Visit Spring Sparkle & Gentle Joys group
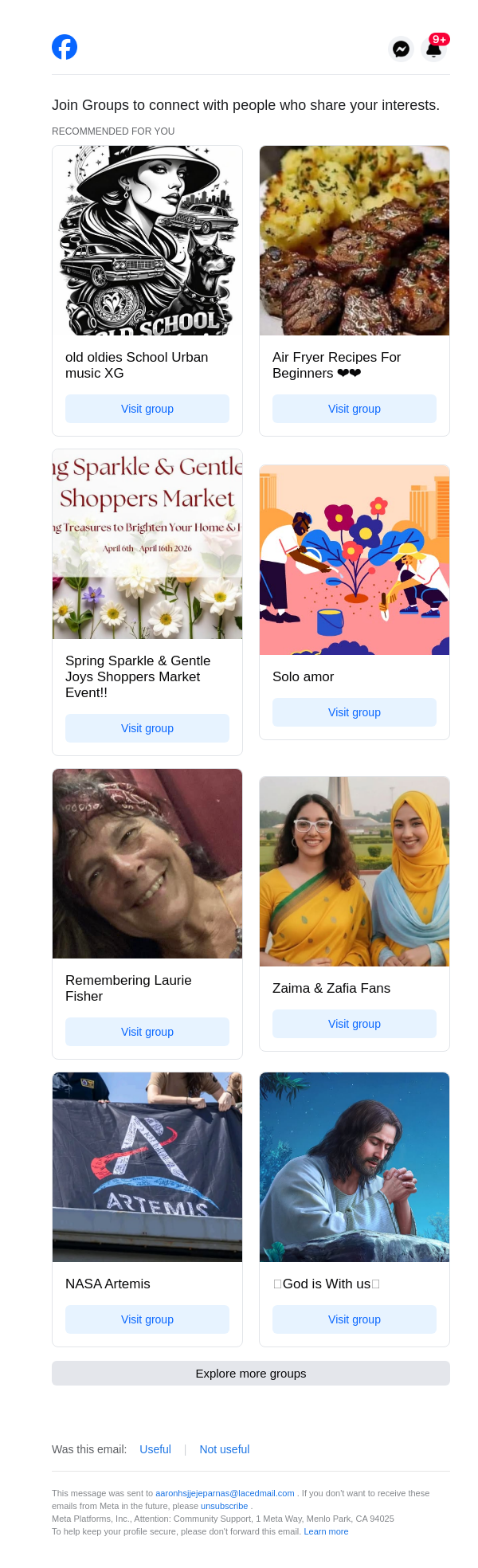Screen dimensions: 478x1568 coord(147,728)
